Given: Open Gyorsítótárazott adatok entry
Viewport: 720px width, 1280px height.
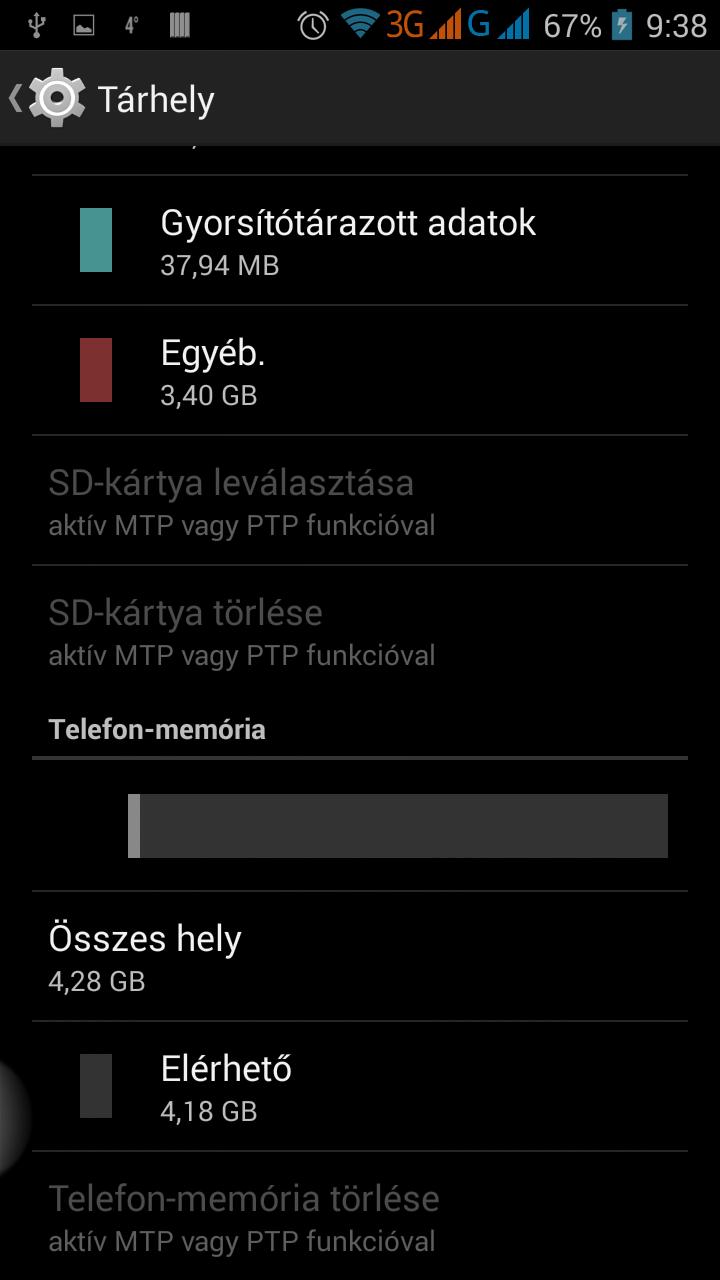Looking at the screenshot, I should (360, 240).
